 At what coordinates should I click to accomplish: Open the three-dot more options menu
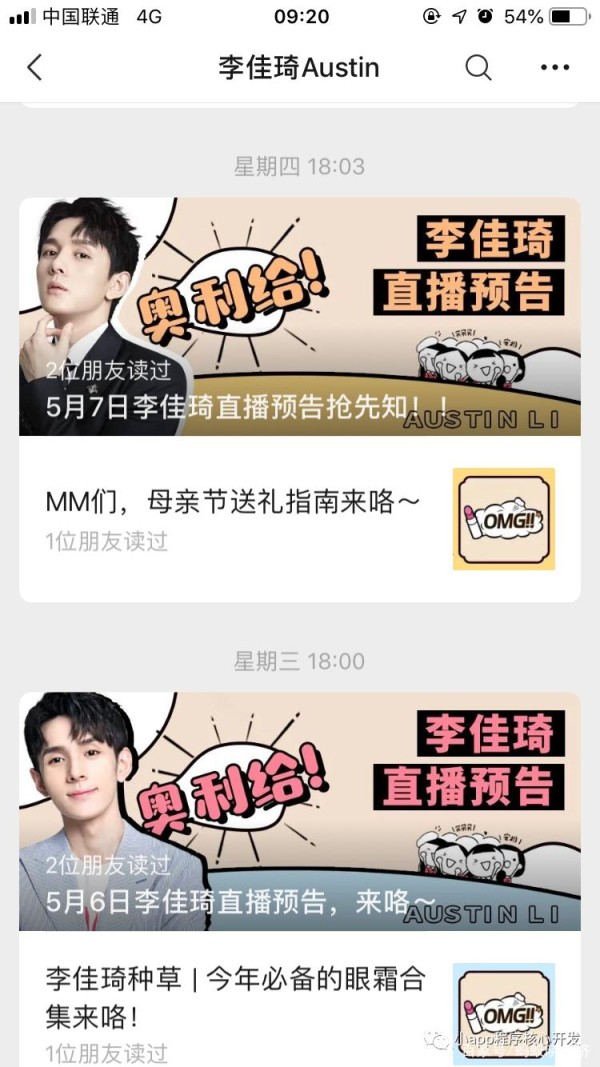pyautogui.click(x=554, y=68)
